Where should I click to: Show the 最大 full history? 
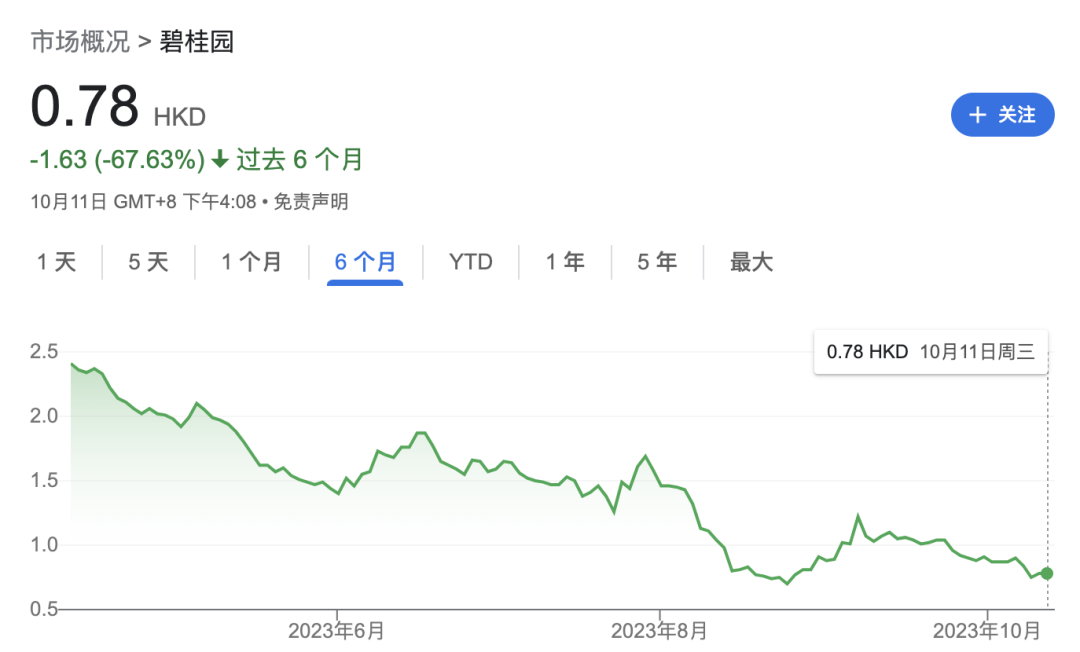coord(751,262)
